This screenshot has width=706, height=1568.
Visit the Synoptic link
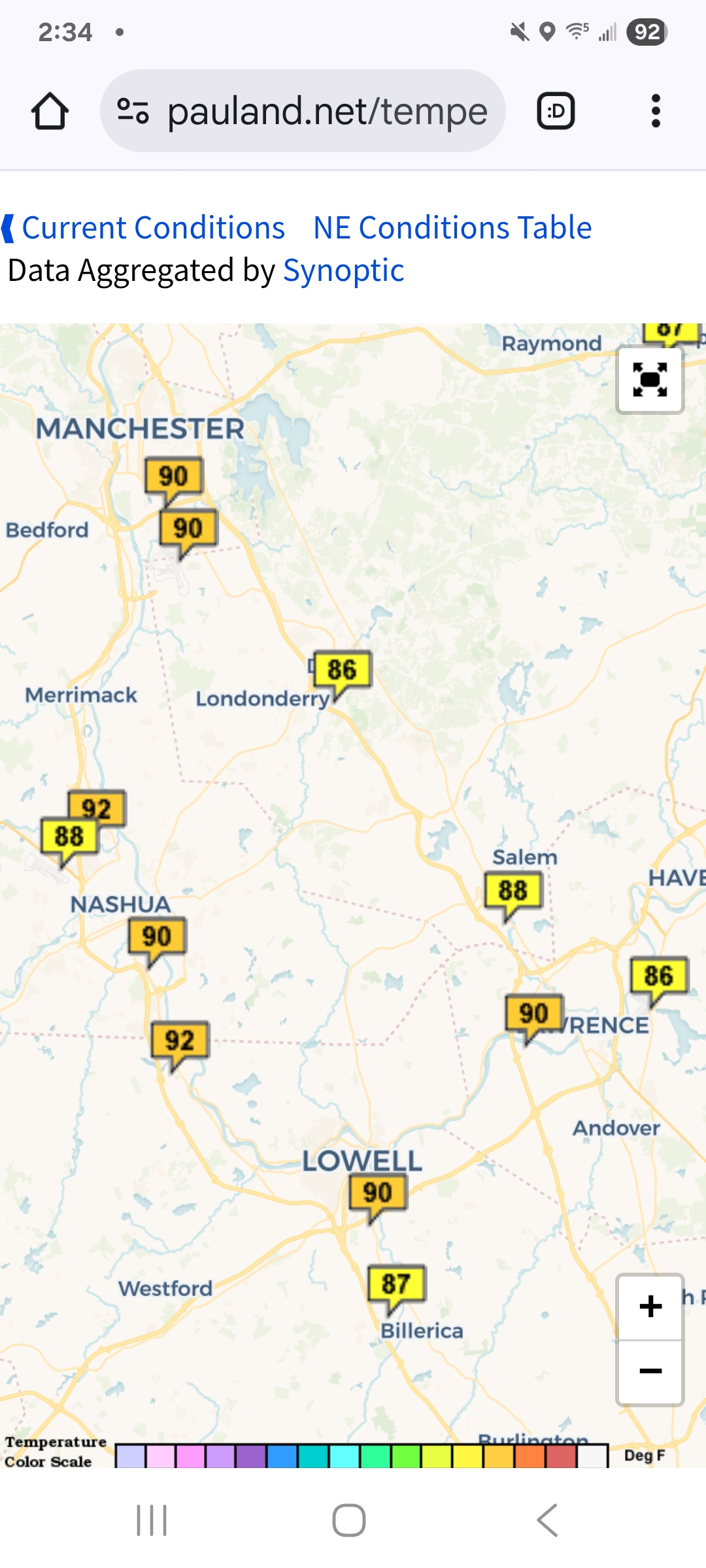click(x=344, y=270)
